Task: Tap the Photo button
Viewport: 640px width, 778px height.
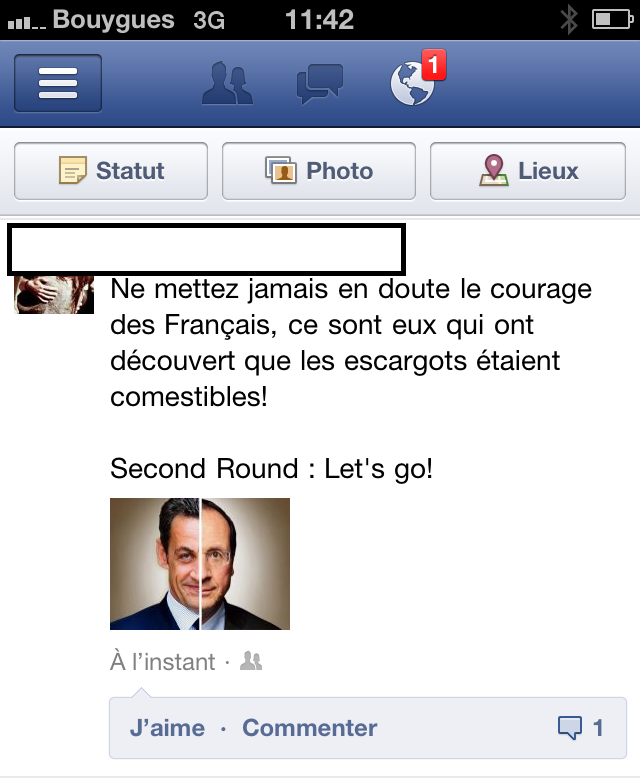Action: [x=319, y=171]
